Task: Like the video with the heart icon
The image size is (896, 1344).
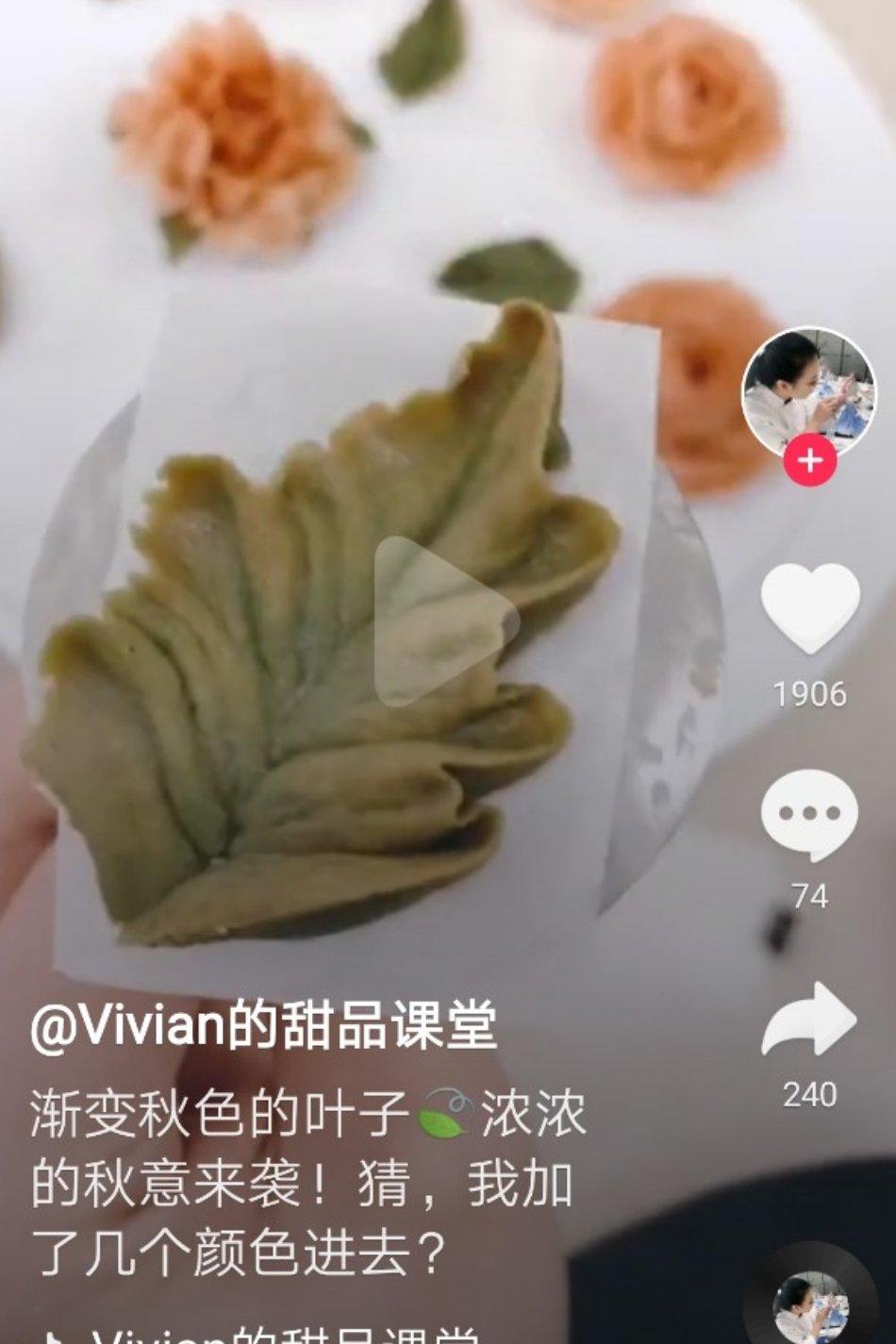Action: (810, 608)
